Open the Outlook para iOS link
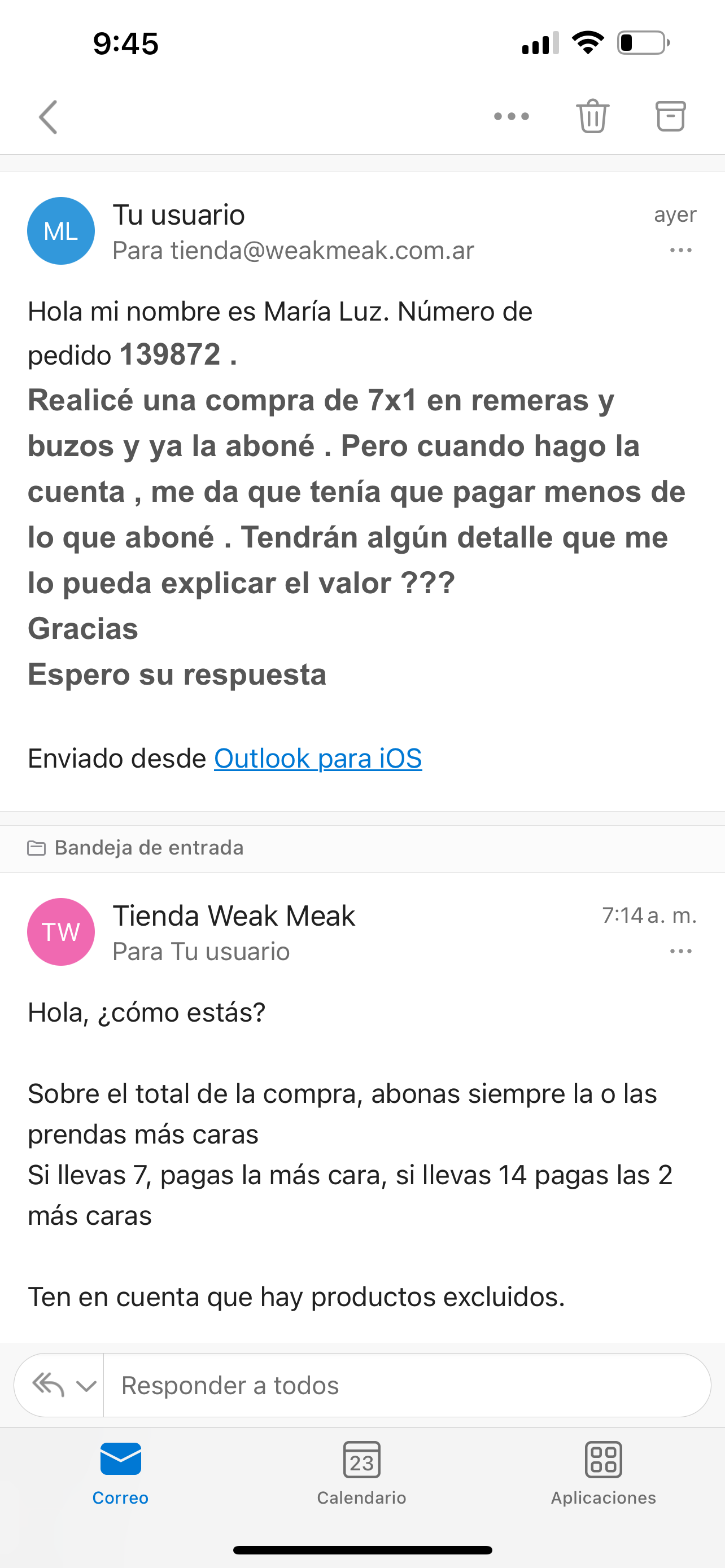 click(x=318, y=759)
